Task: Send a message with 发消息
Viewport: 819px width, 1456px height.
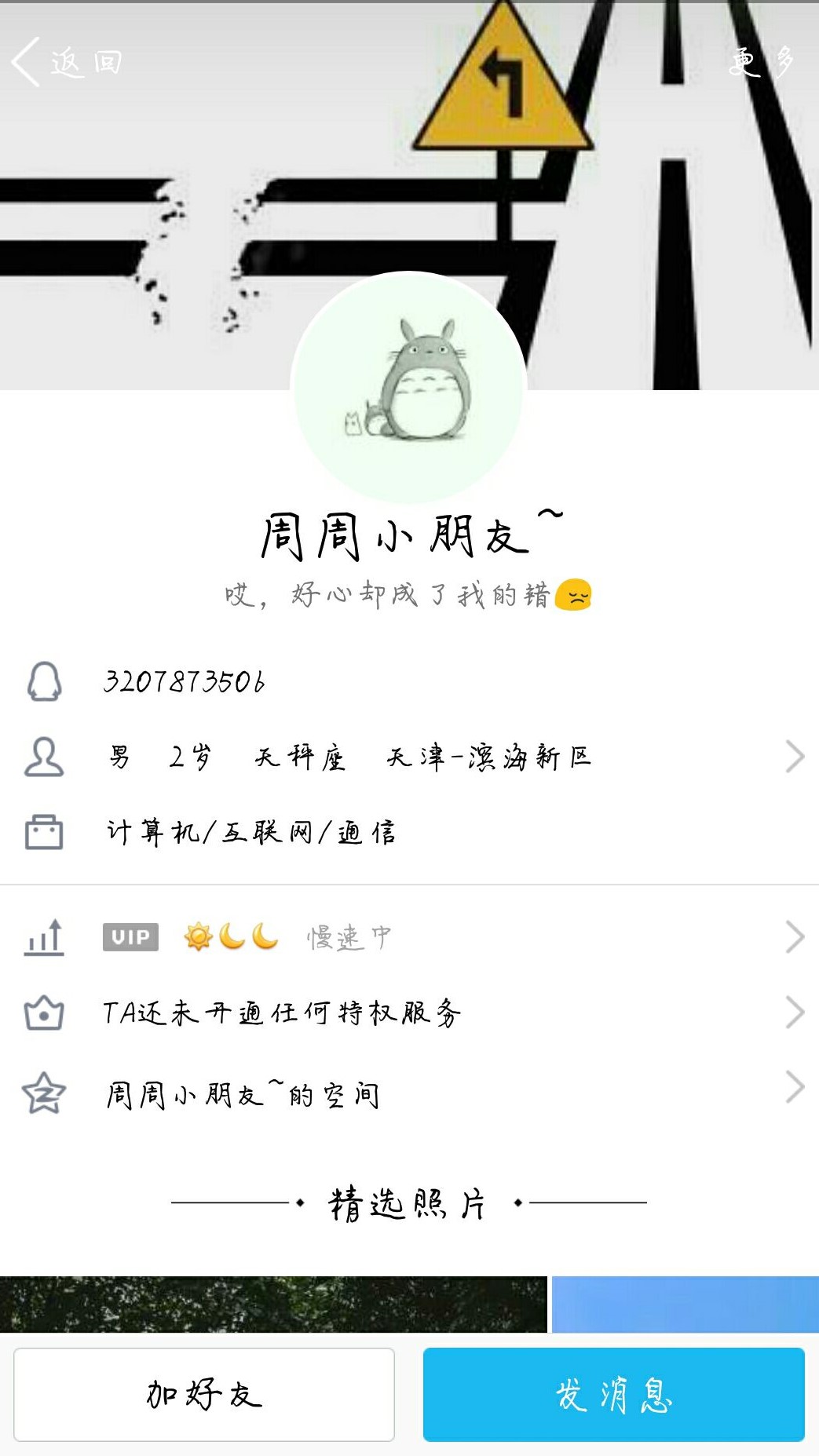Action: 613,1394
